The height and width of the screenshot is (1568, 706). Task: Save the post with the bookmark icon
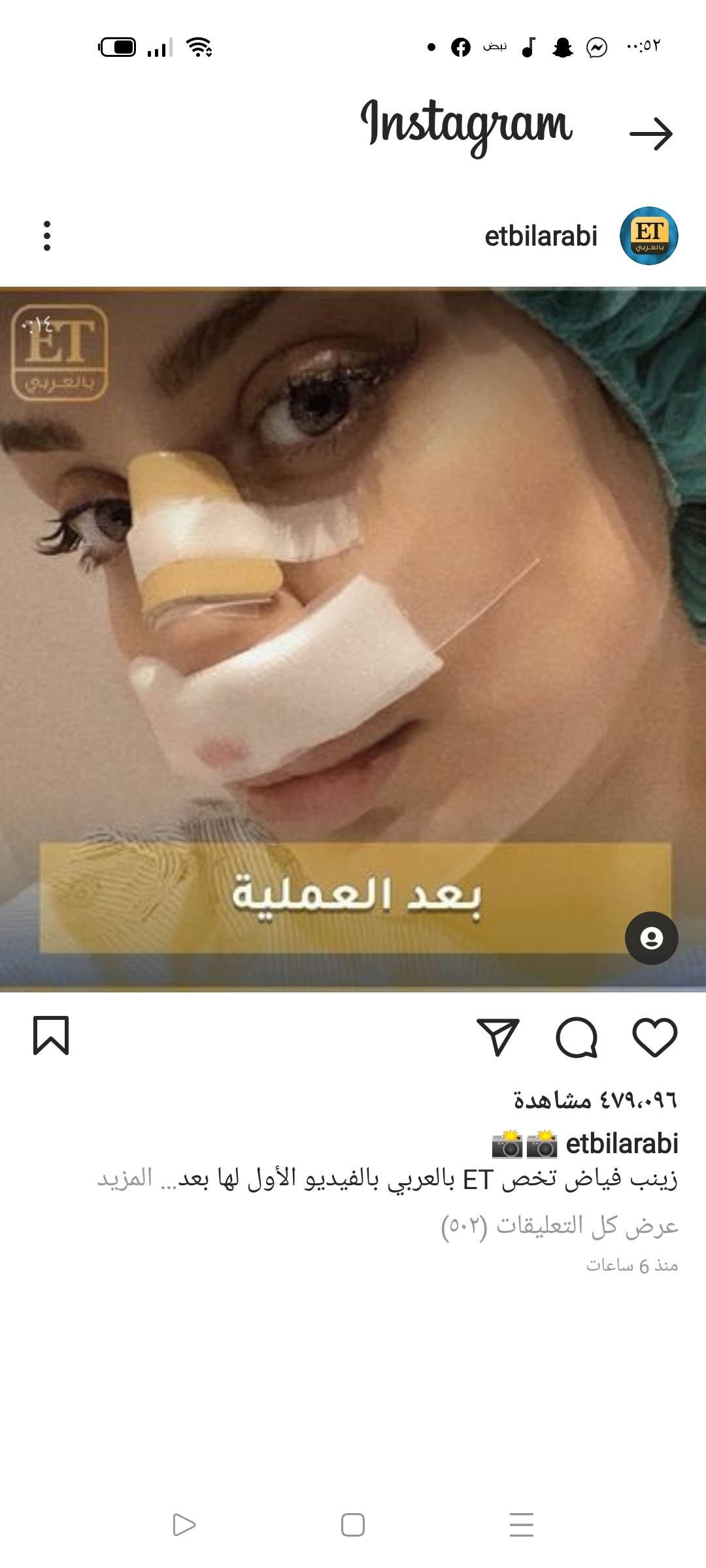point(51,1036)
